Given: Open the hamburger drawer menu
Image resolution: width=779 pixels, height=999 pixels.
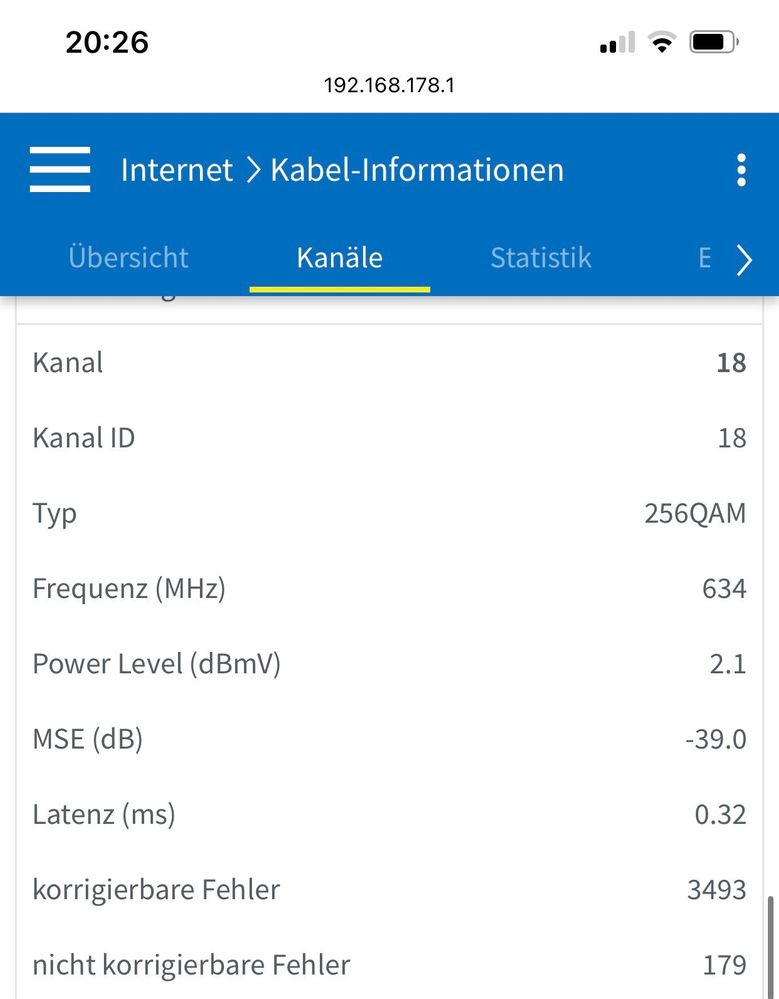Looking at the screenshot, I should point(60,170).
